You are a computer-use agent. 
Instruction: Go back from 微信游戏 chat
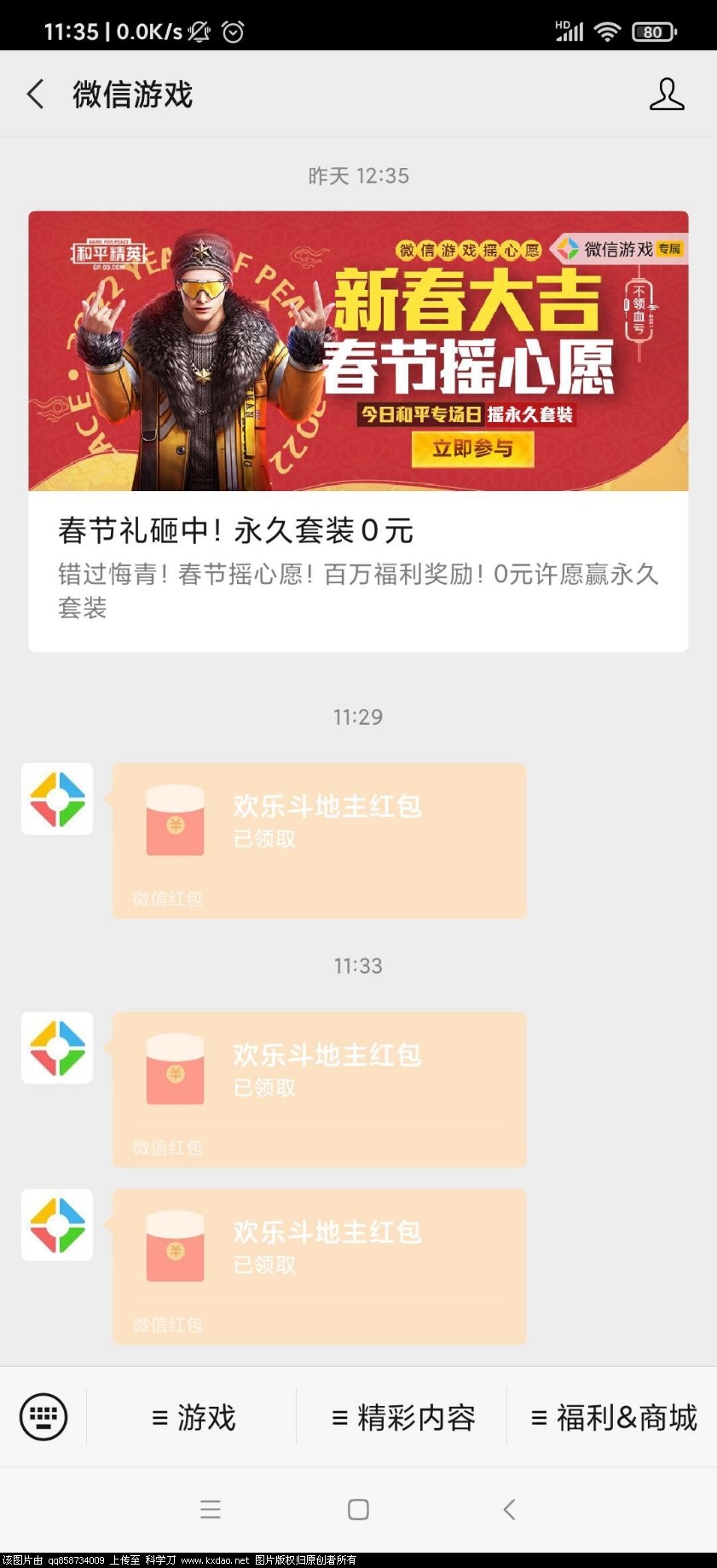point(36,94)
